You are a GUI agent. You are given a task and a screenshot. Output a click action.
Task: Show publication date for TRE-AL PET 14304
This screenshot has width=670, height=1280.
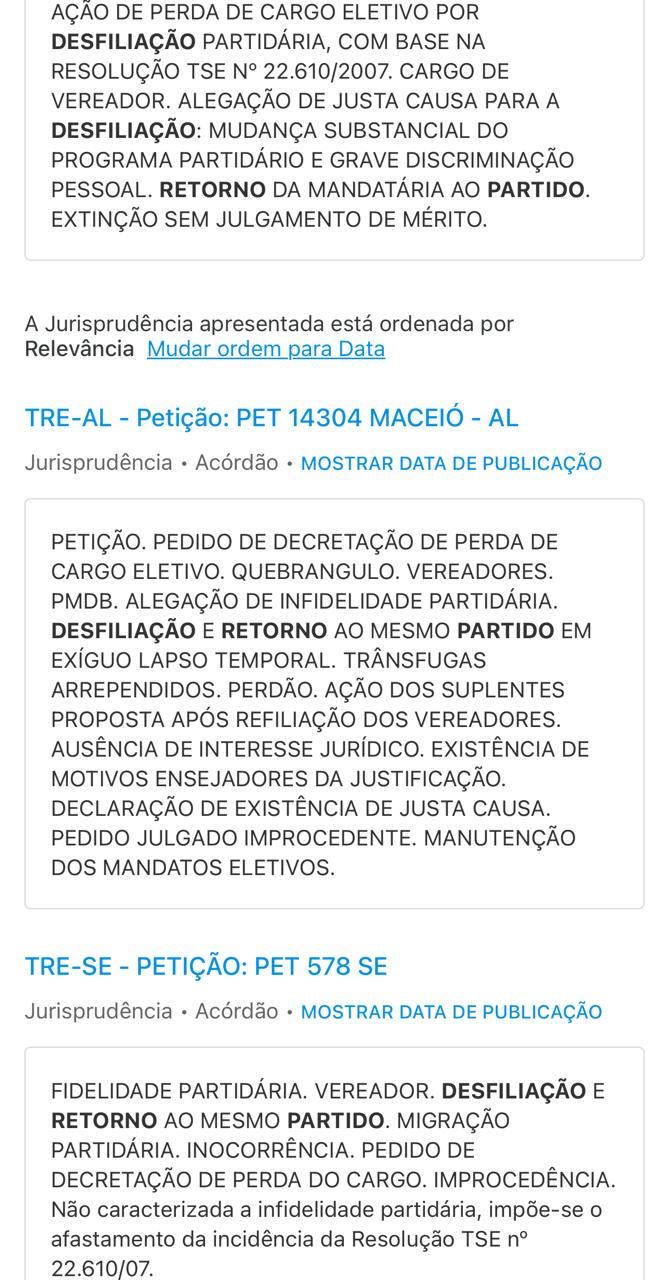pos(451,463)
